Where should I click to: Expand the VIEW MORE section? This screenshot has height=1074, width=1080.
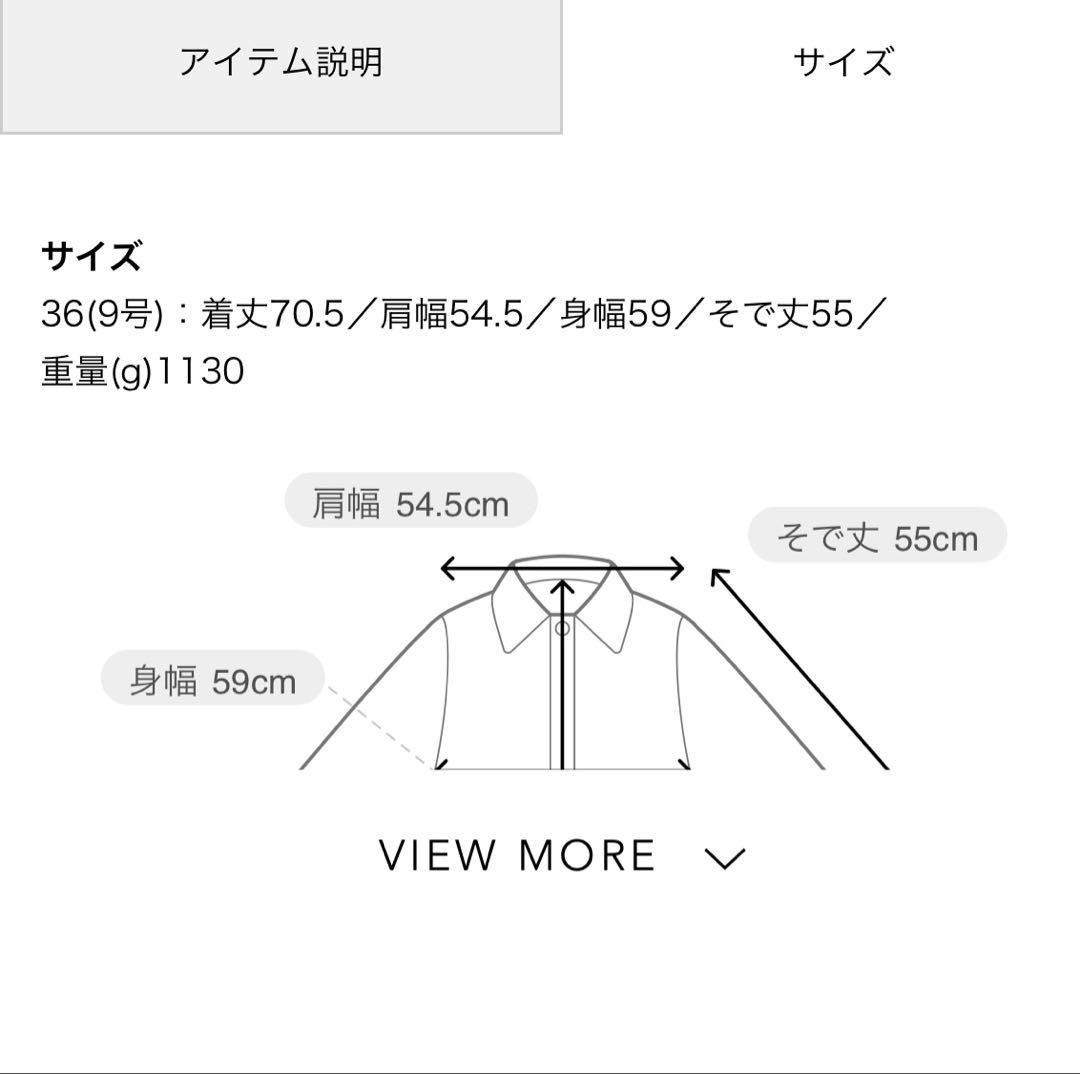click(561, 856)
